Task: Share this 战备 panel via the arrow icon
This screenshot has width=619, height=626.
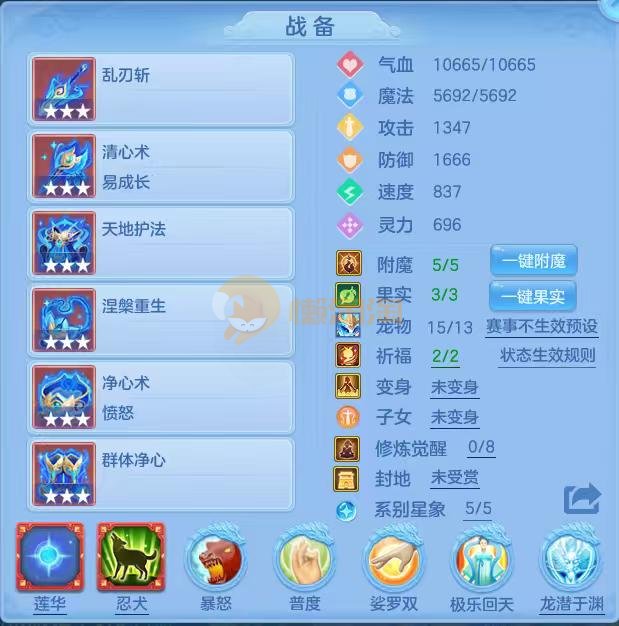Action: pyautogui.click(x=582, y=497)
